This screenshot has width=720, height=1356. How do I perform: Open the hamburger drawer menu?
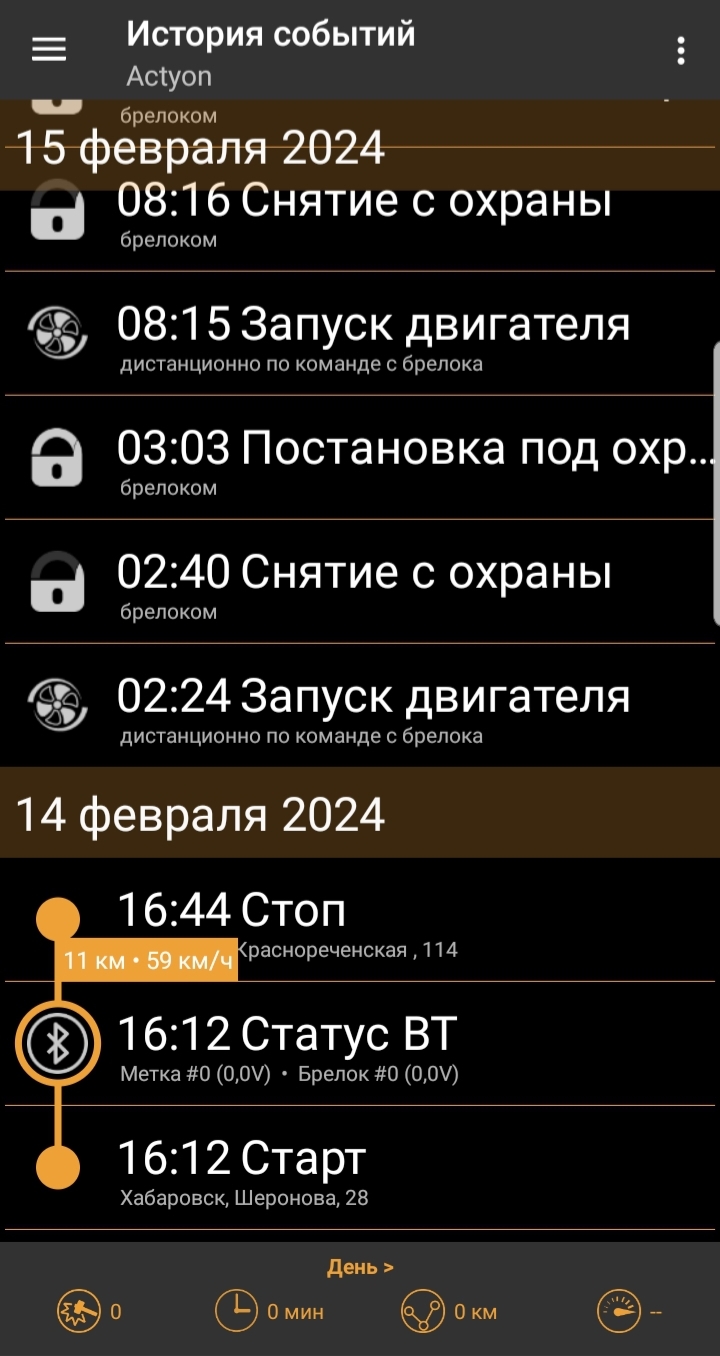click(x=49, y=50)
